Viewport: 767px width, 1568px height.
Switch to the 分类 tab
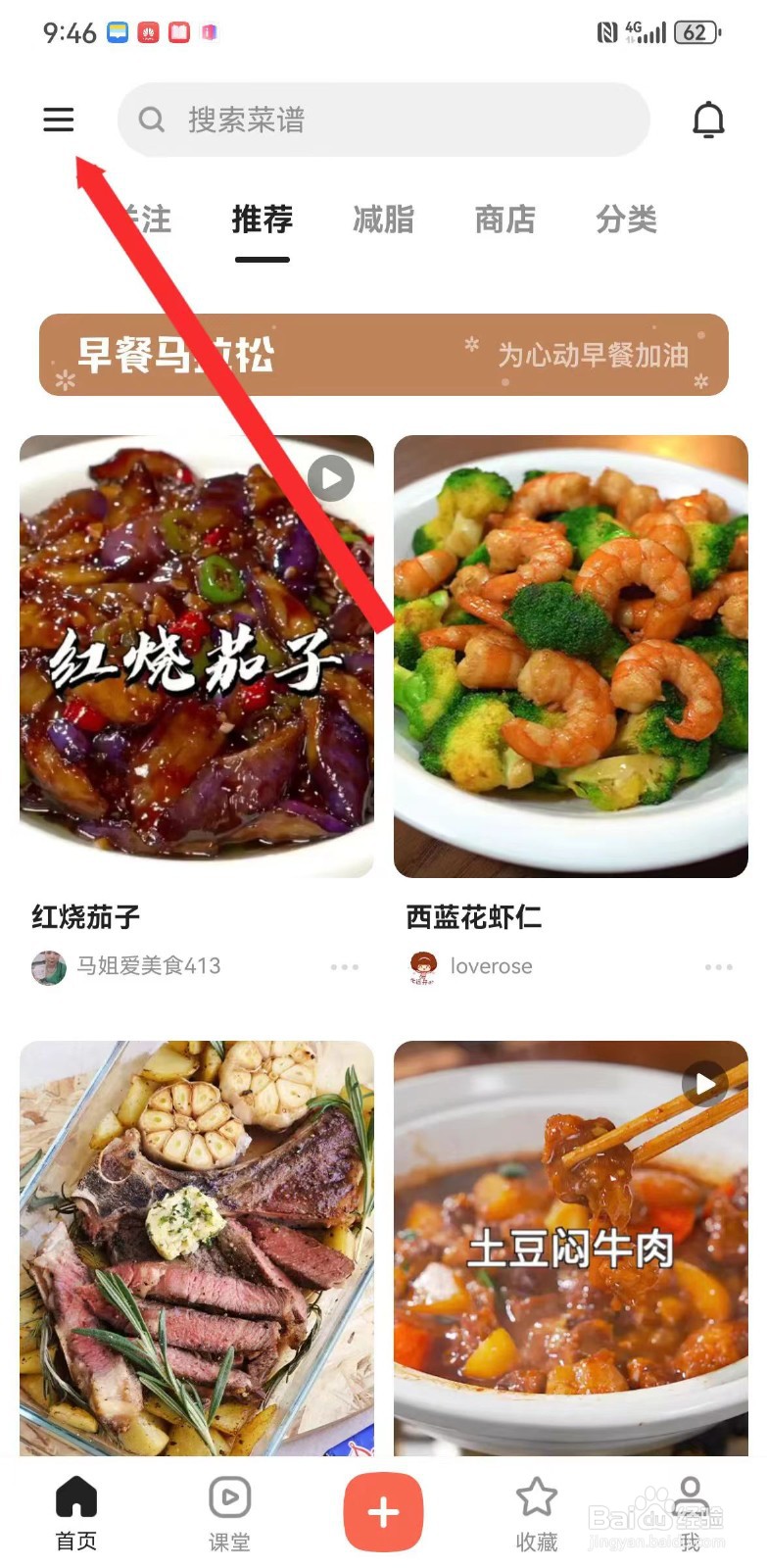coord(626,220)
